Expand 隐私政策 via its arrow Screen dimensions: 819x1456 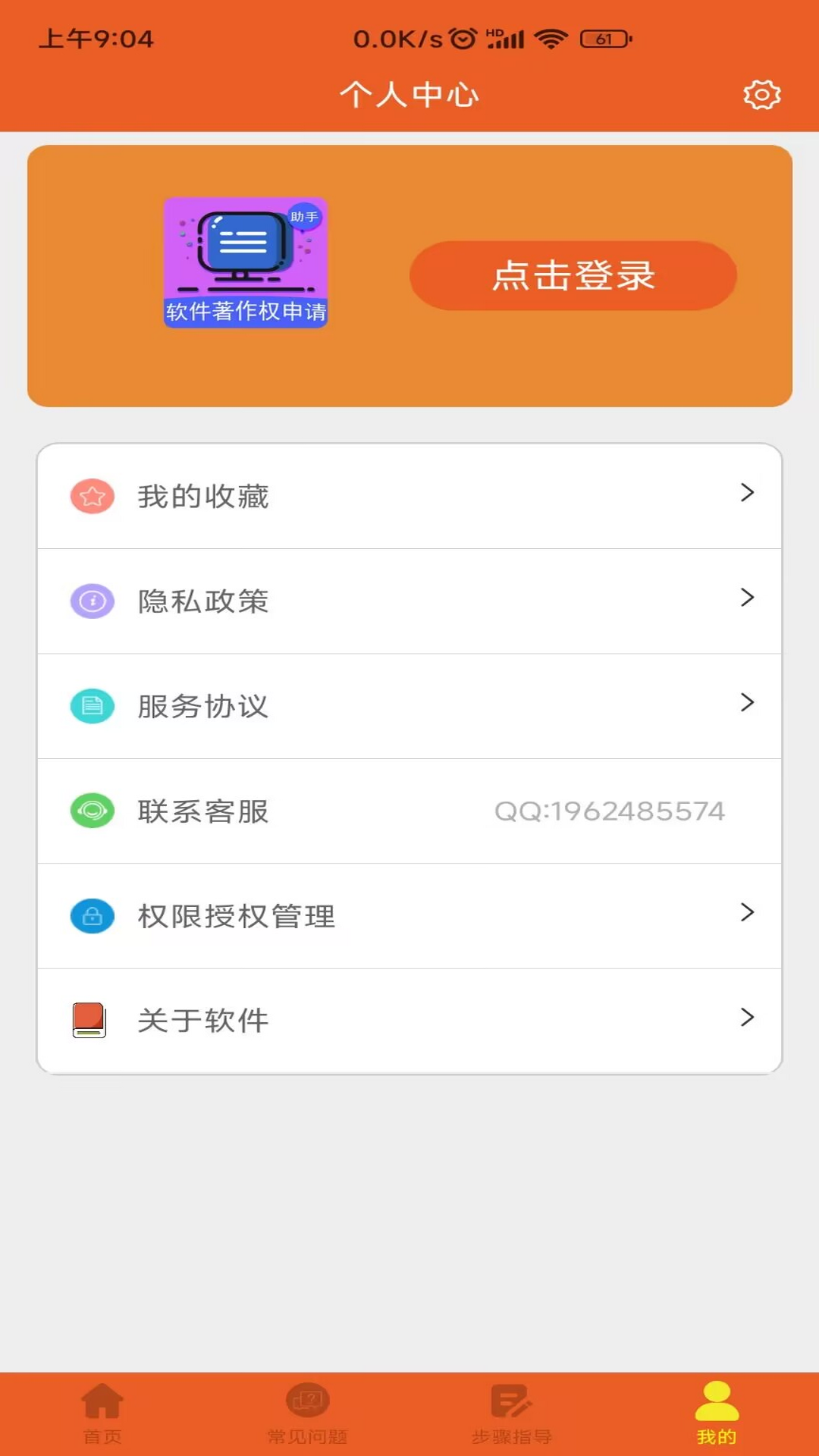[x=747, y=598]
